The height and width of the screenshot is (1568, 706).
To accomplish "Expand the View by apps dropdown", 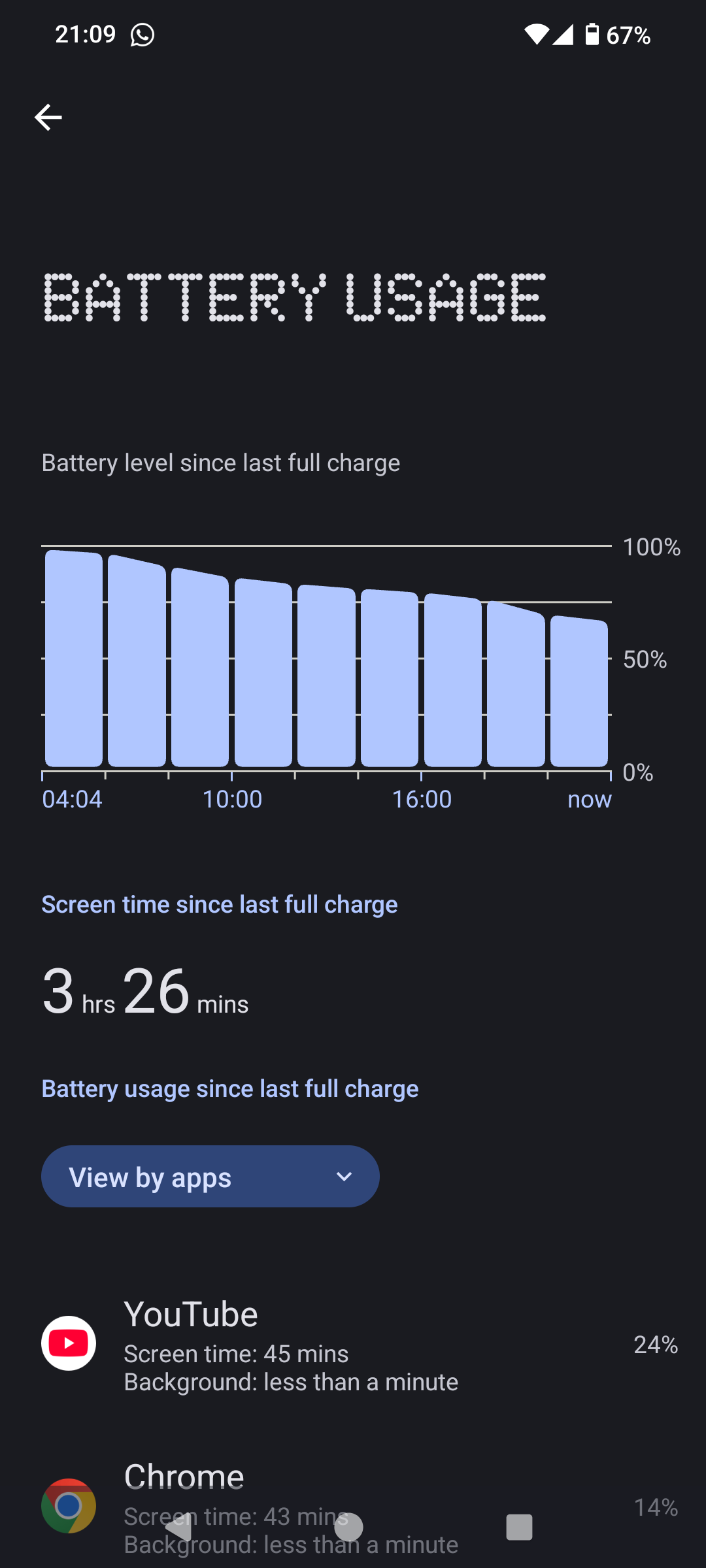I will click(x=210, y=1177).
